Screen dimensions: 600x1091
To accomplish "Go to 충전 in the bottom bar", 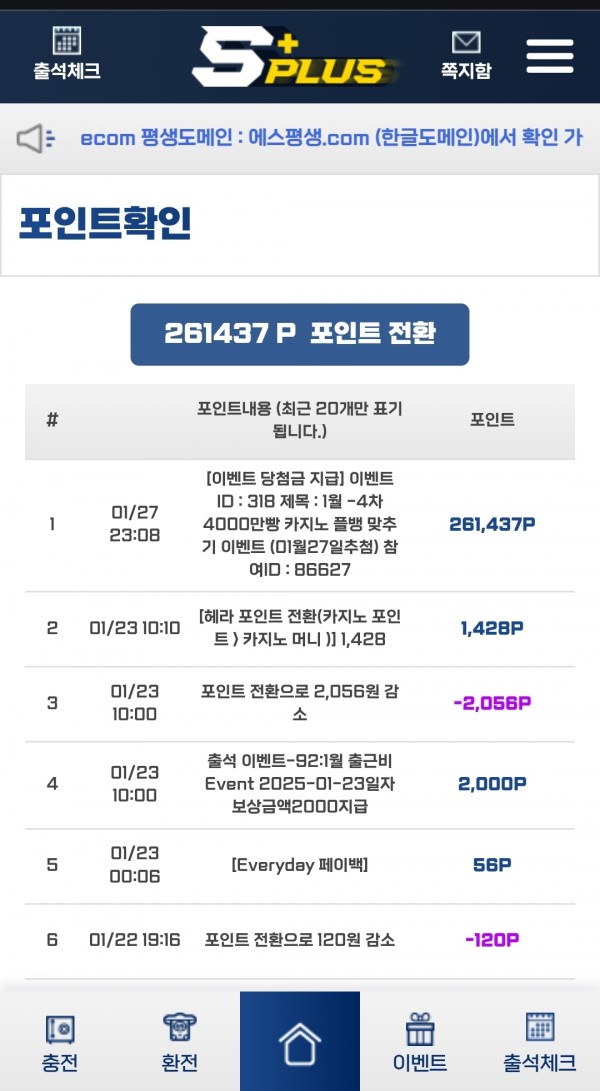I will click(x=60, y=1042).
